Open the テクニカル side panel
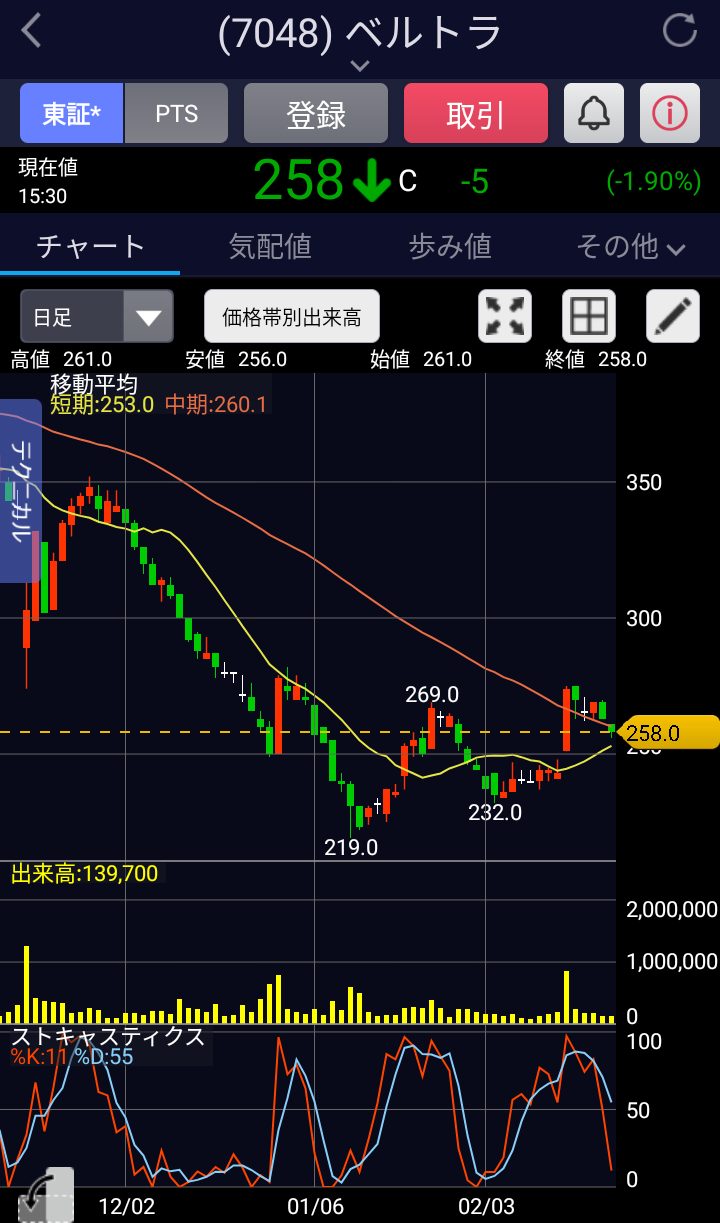Image resolution: width=720 pixels, height=1223 pixels. tap(20, 490)
